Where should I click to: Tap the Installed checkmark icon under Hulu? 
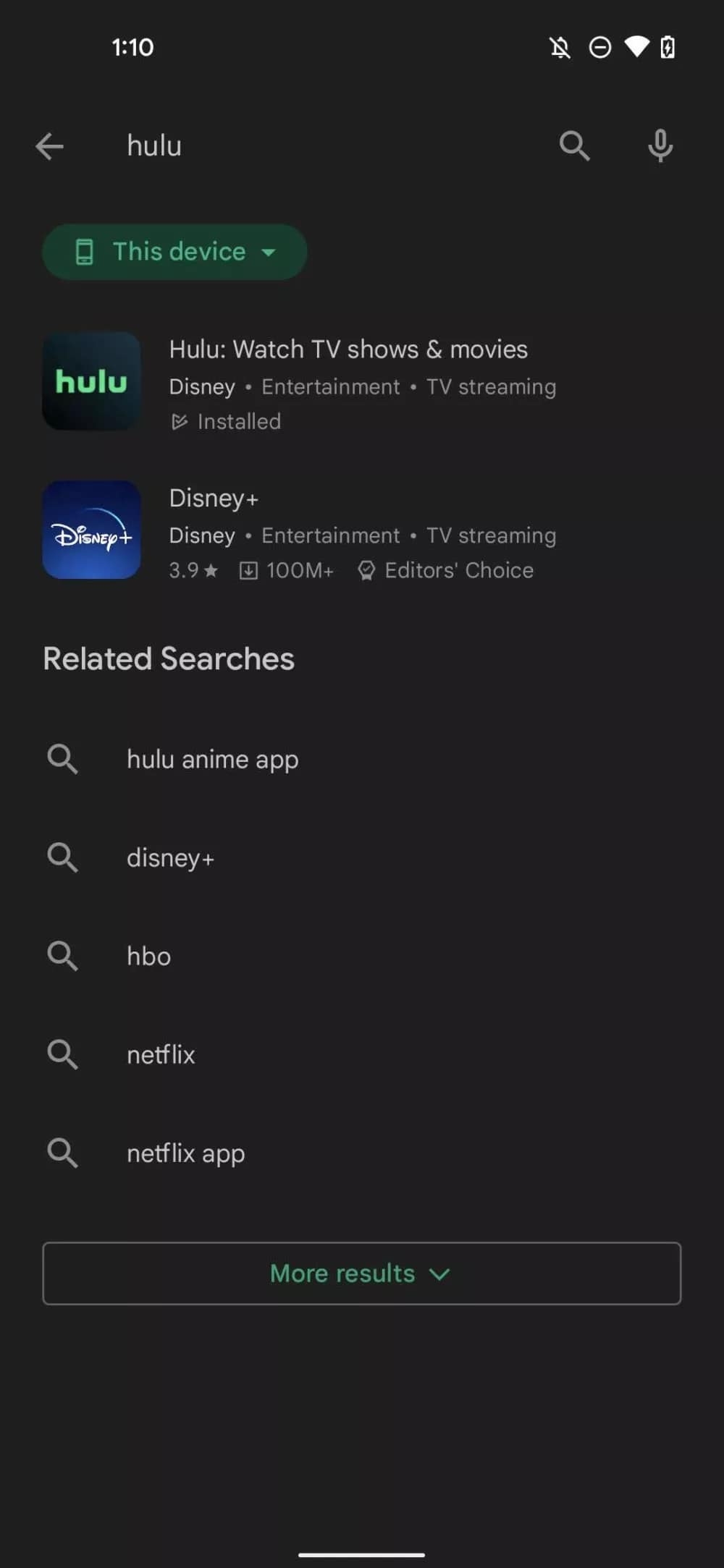coord(180,421)
